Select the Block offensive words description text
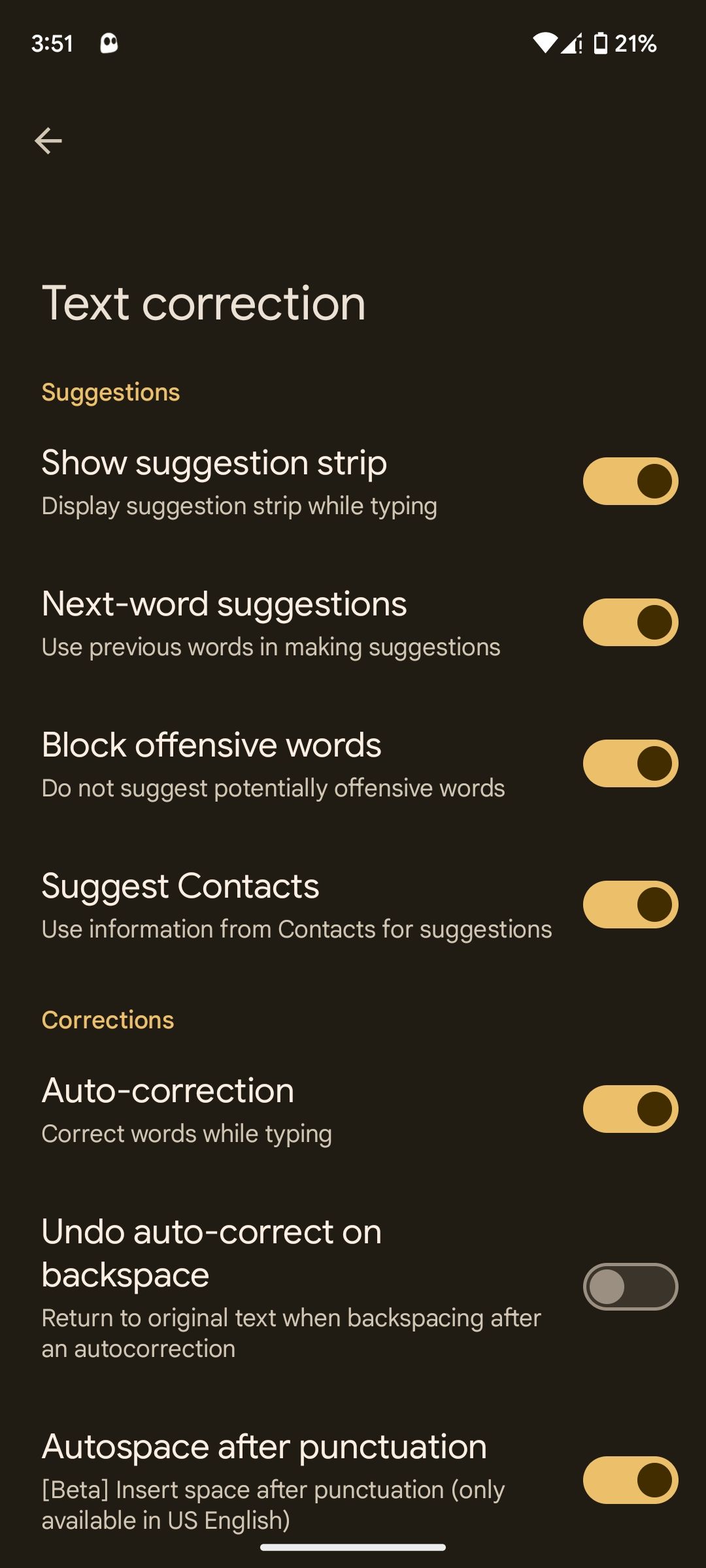The height and width of the screenshot is (1568, 706). pyautogui.click(x=272, y=788)
